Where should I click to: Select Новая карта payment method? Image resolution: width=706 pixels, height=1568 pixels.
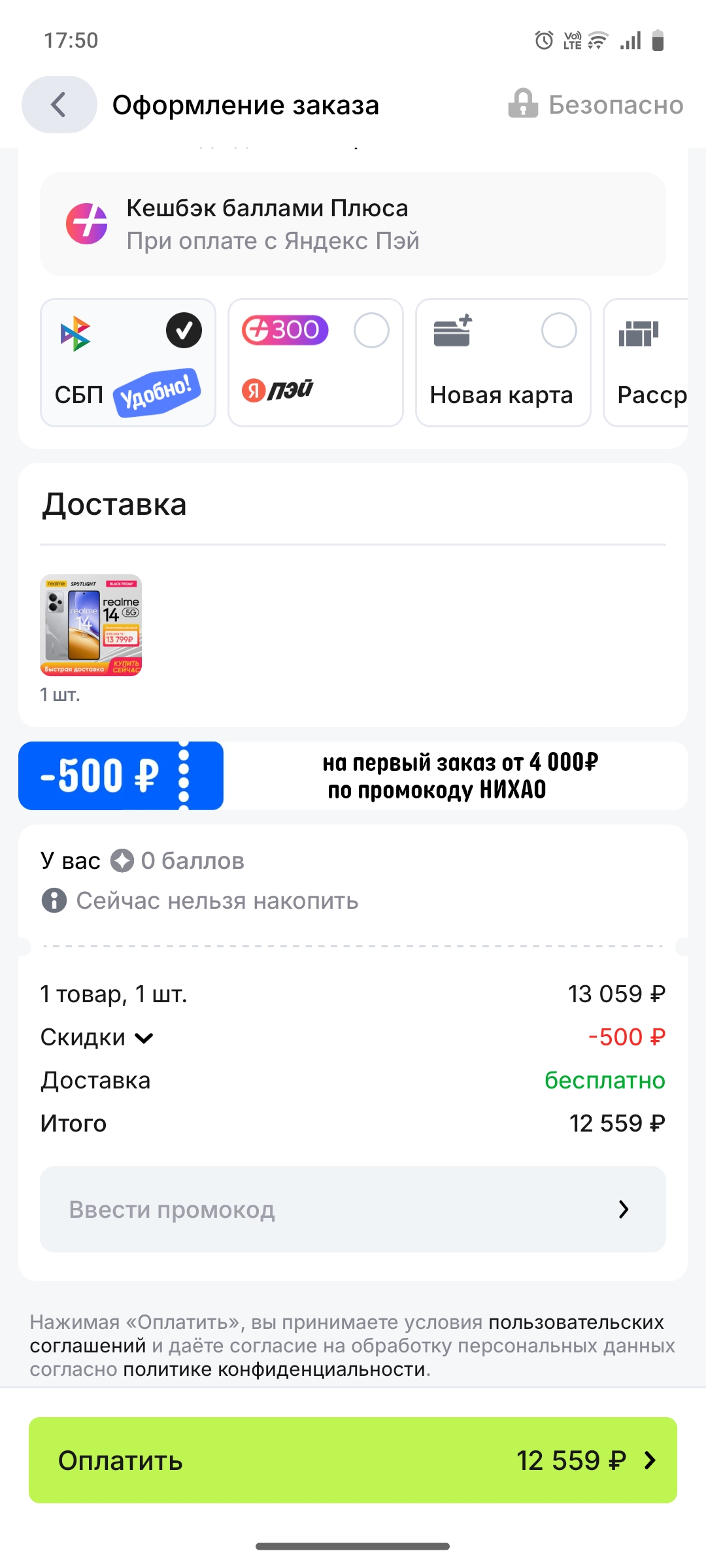click(x=503, y=363)
